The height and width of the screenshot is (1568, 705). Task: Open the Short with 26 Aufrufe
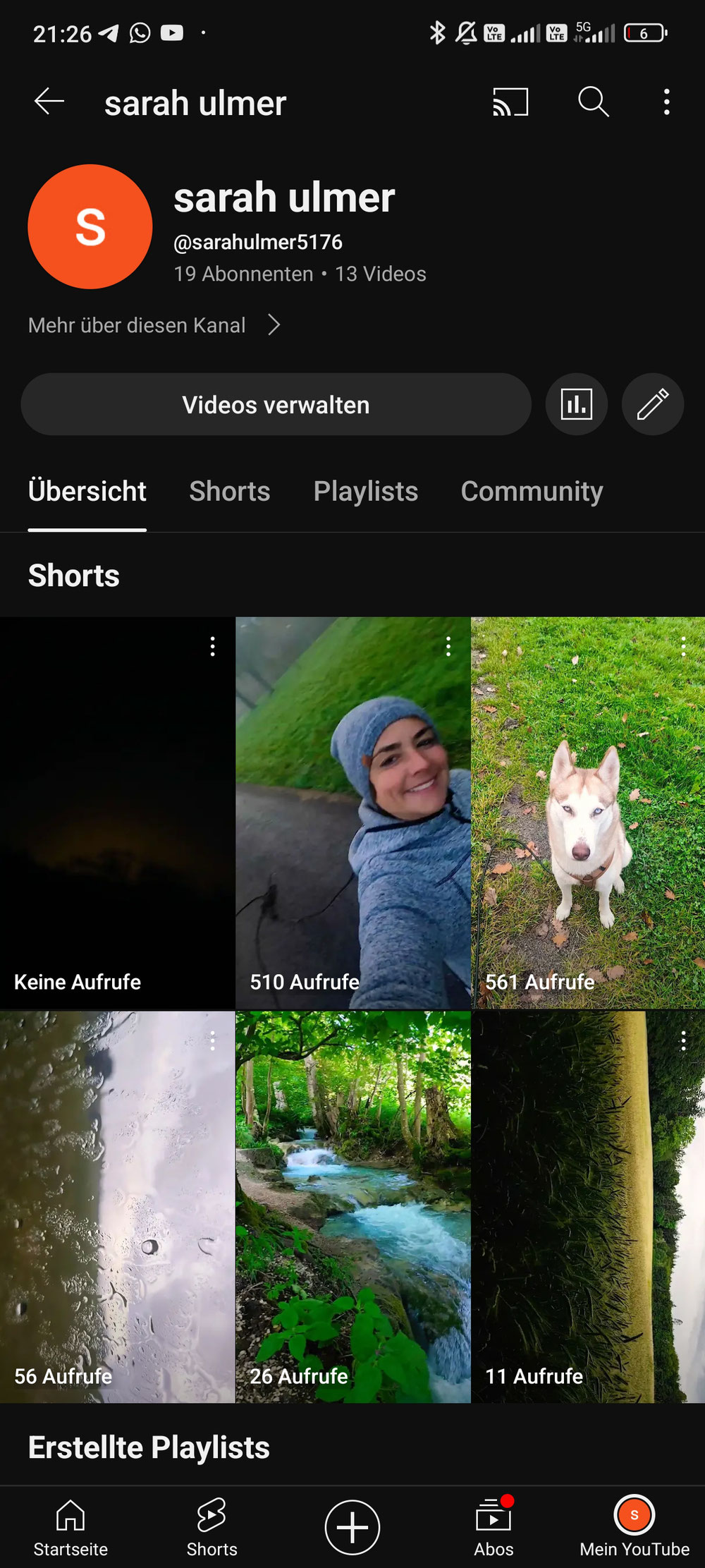[352, 1206]
